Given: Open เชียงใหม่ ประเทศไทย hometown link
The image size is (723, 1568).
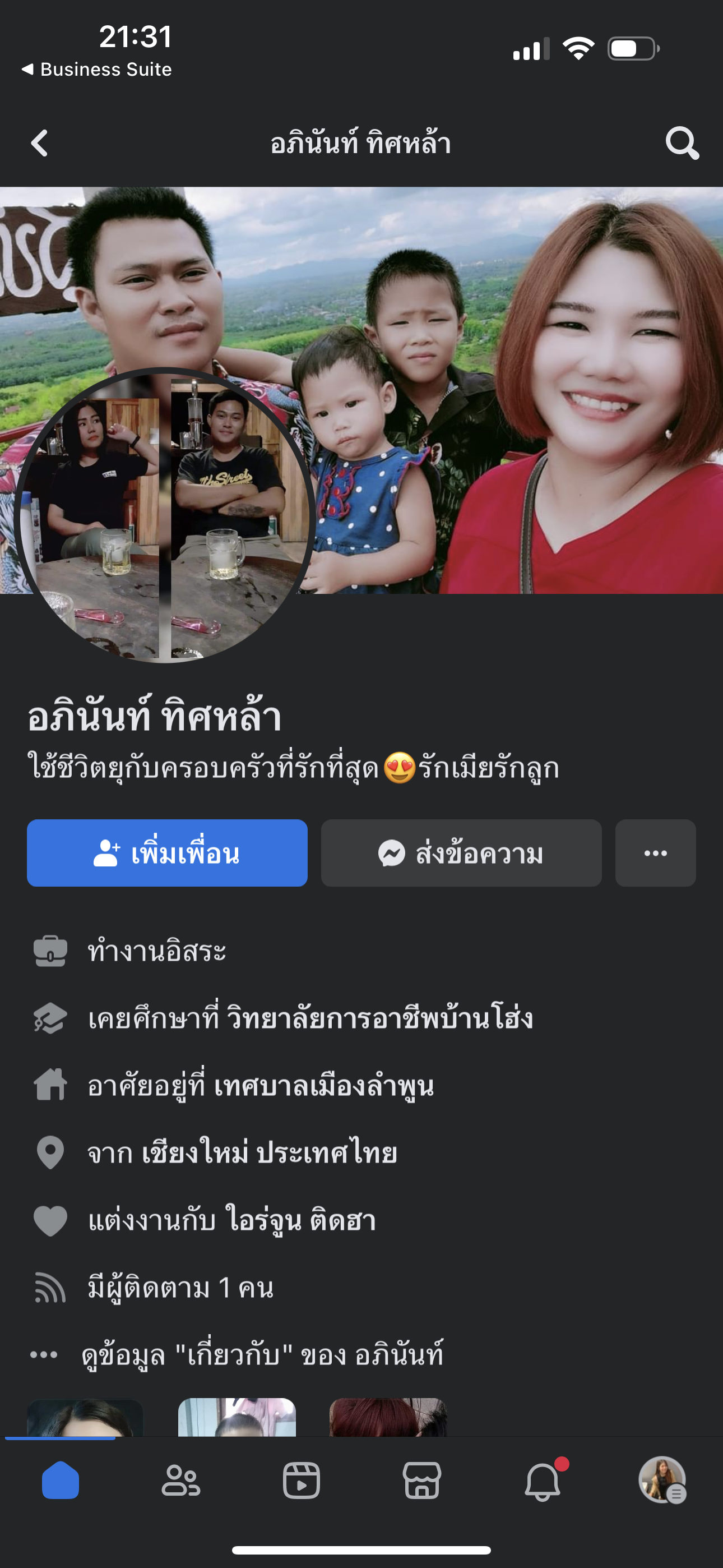Looking at the screenshot, I should coord(269,1153).
